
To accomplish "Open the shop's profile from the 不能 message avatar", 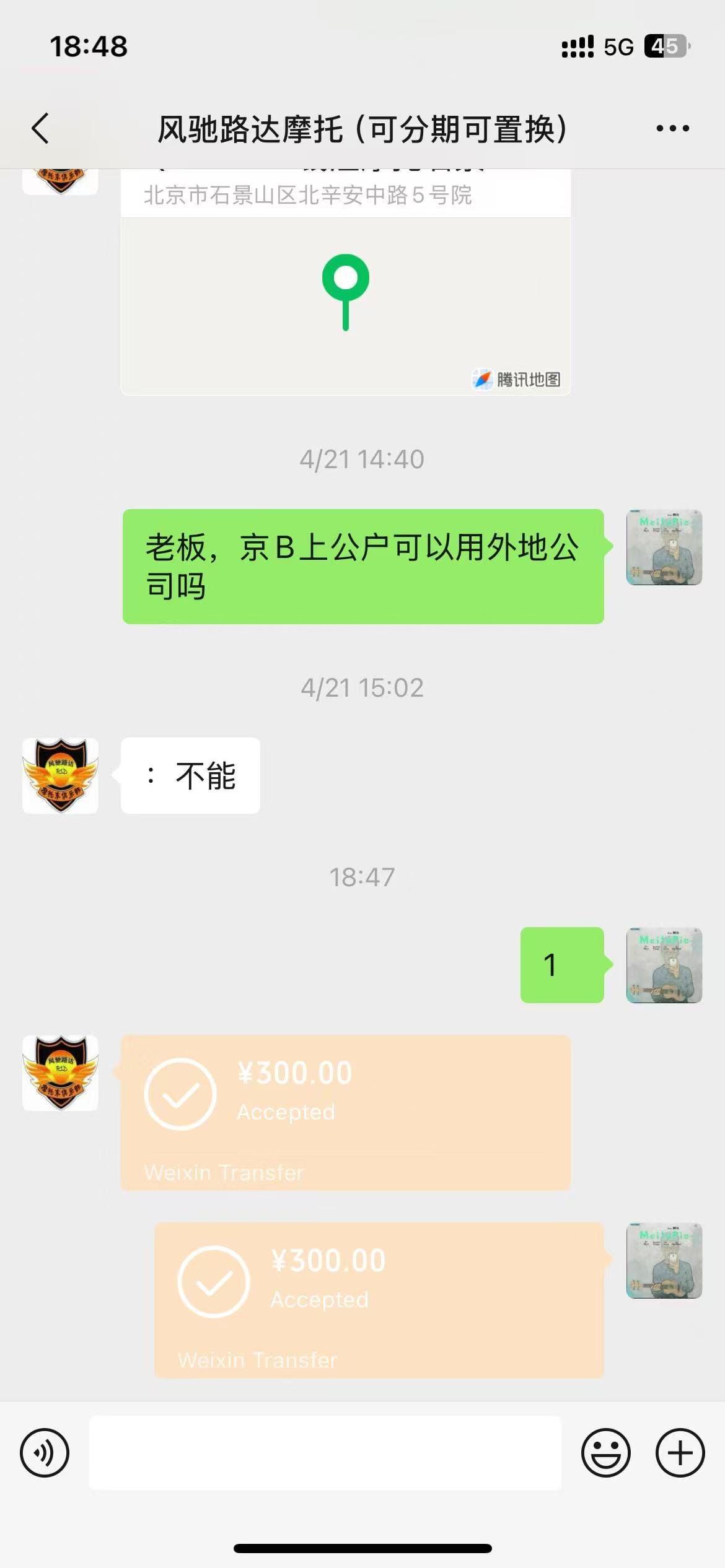I will coord(60,775).
